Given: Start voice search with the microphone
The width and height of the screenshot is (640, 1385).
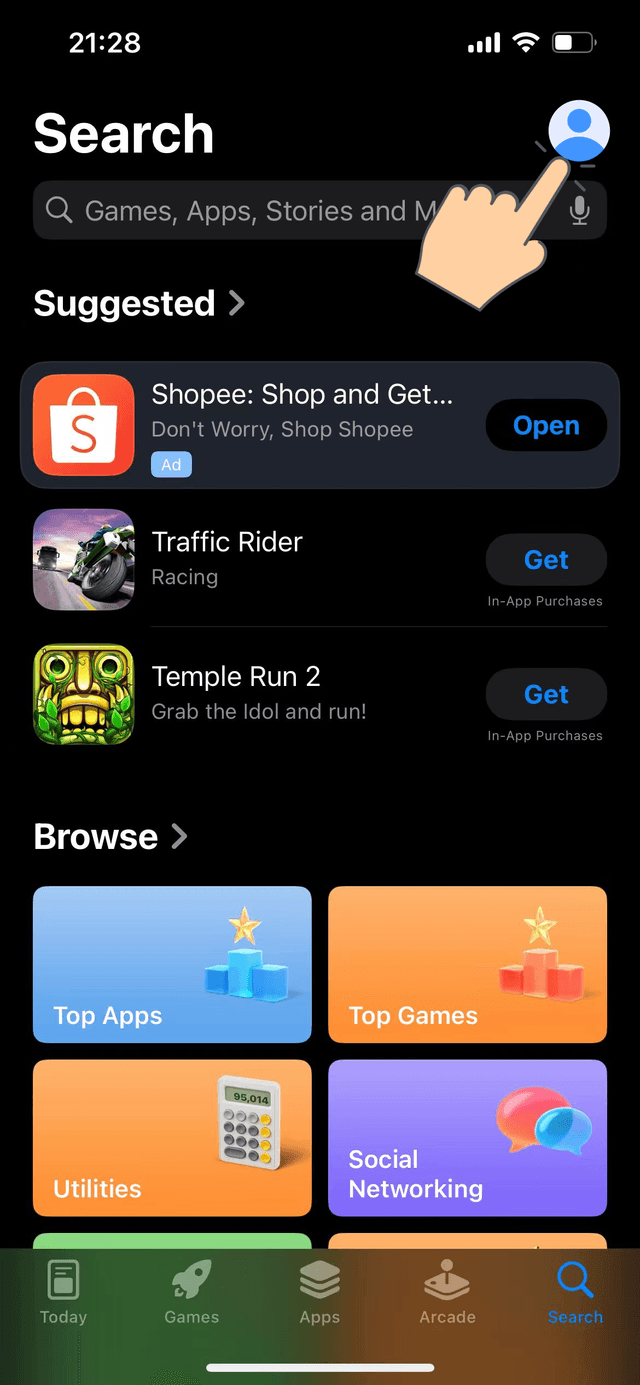Looking at the screenshot, I should pos(579,210).
